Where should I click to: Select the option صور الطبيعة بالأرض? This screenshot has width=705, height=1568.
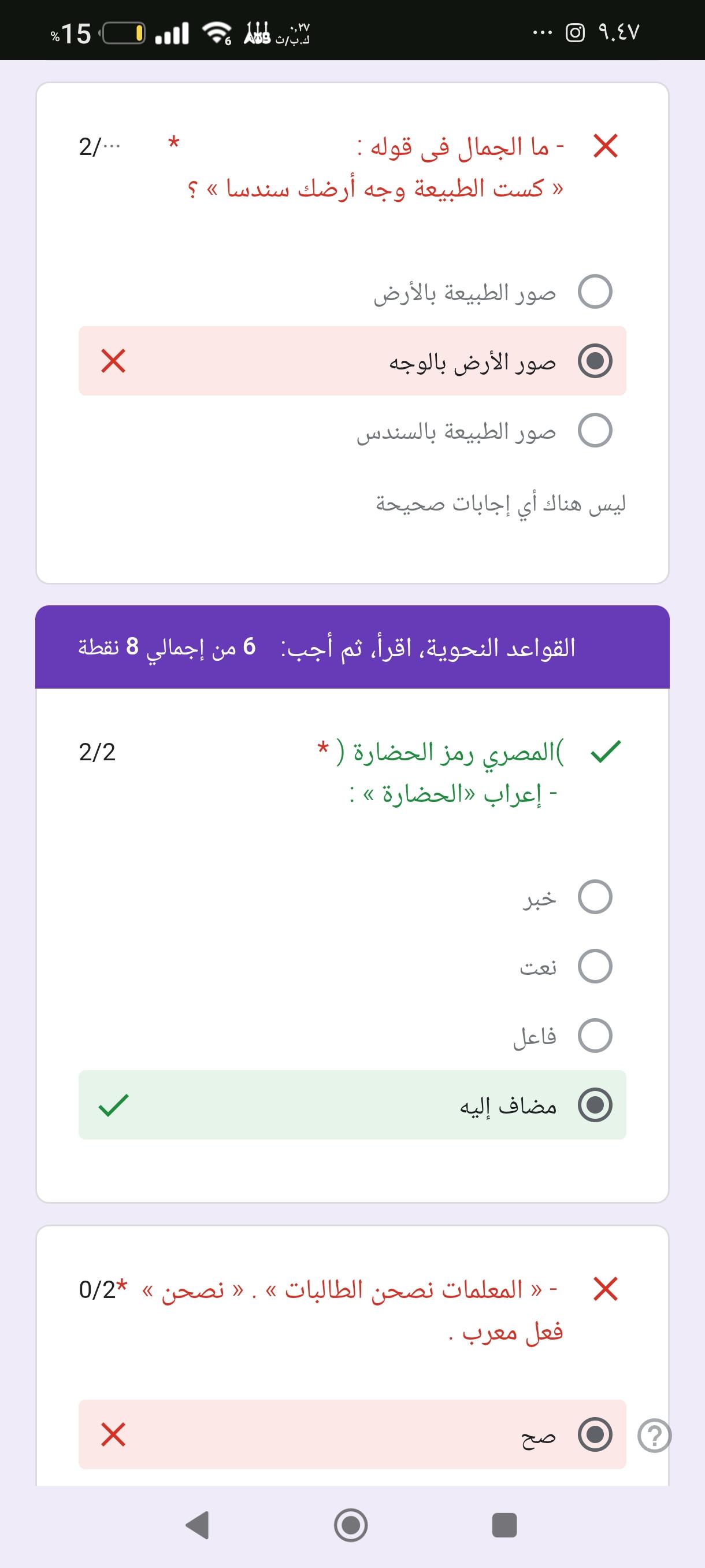click(594, 292)
